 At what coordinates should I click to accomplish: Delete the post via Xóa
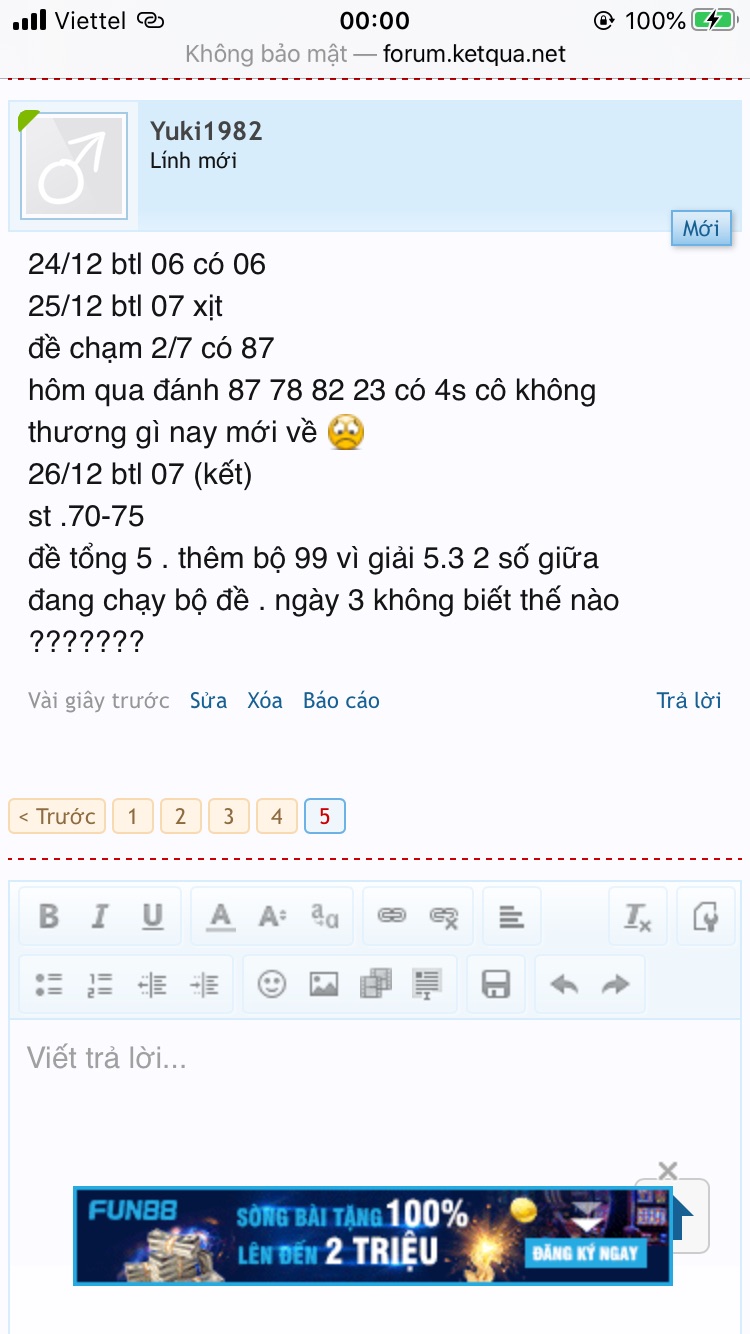click(265, 700)
